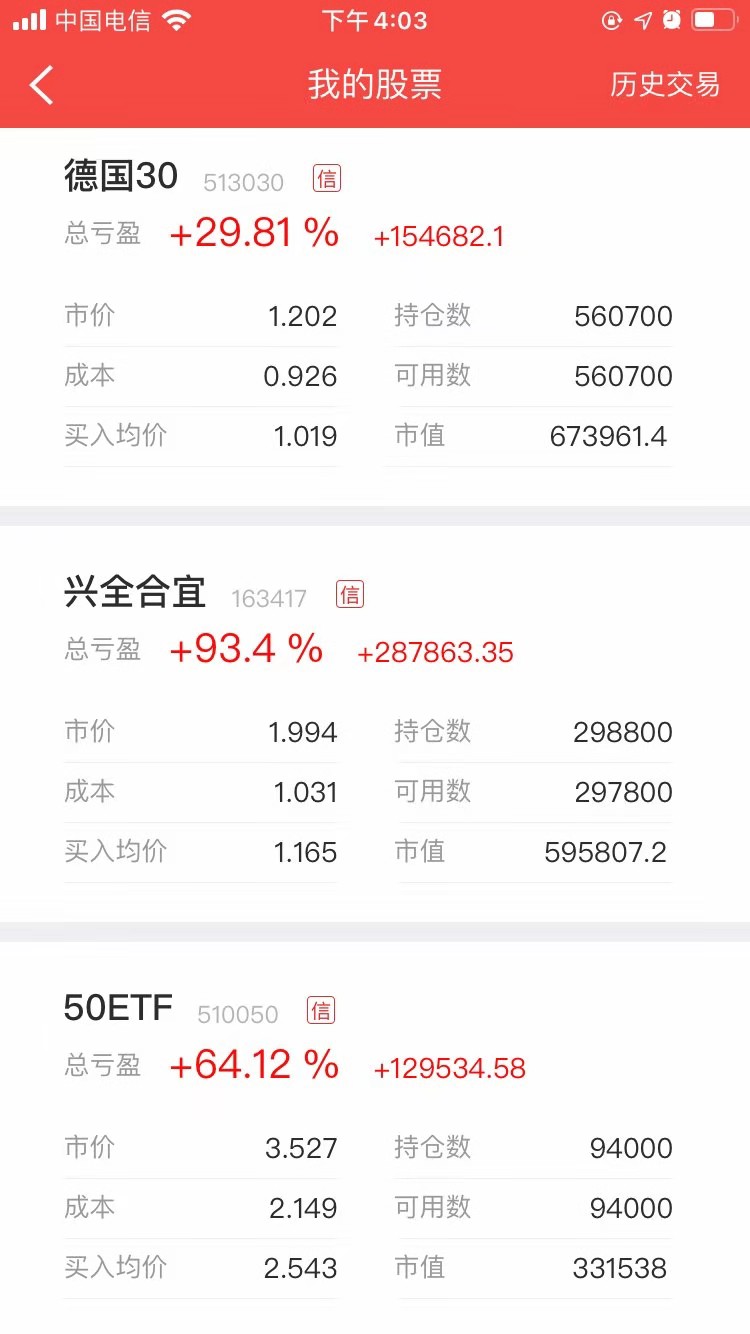Screen dimensions: 750x1334
Task: Click the back arrow in the navigation bar
Action: 40,85
